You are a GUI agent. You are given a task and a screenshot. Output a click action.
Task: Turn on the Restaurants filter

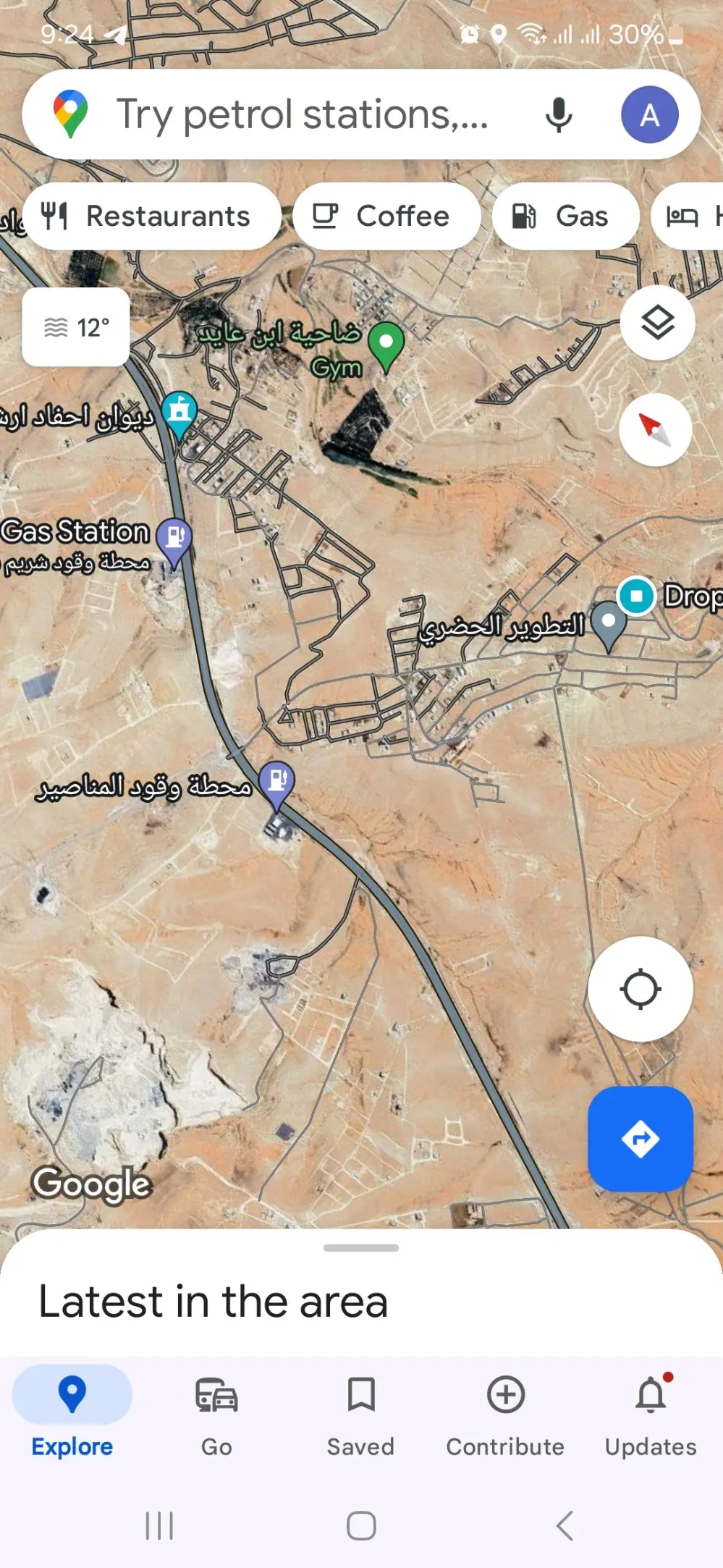coord(151,215)
